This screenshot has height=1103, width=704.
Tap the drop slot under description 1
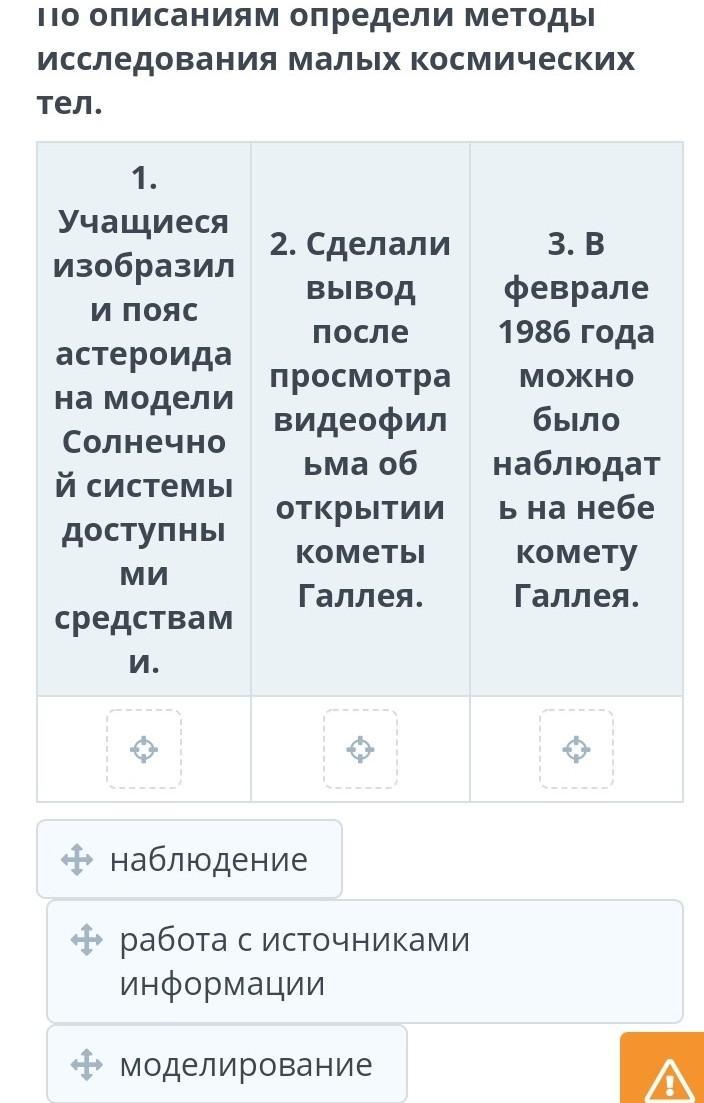144,749
